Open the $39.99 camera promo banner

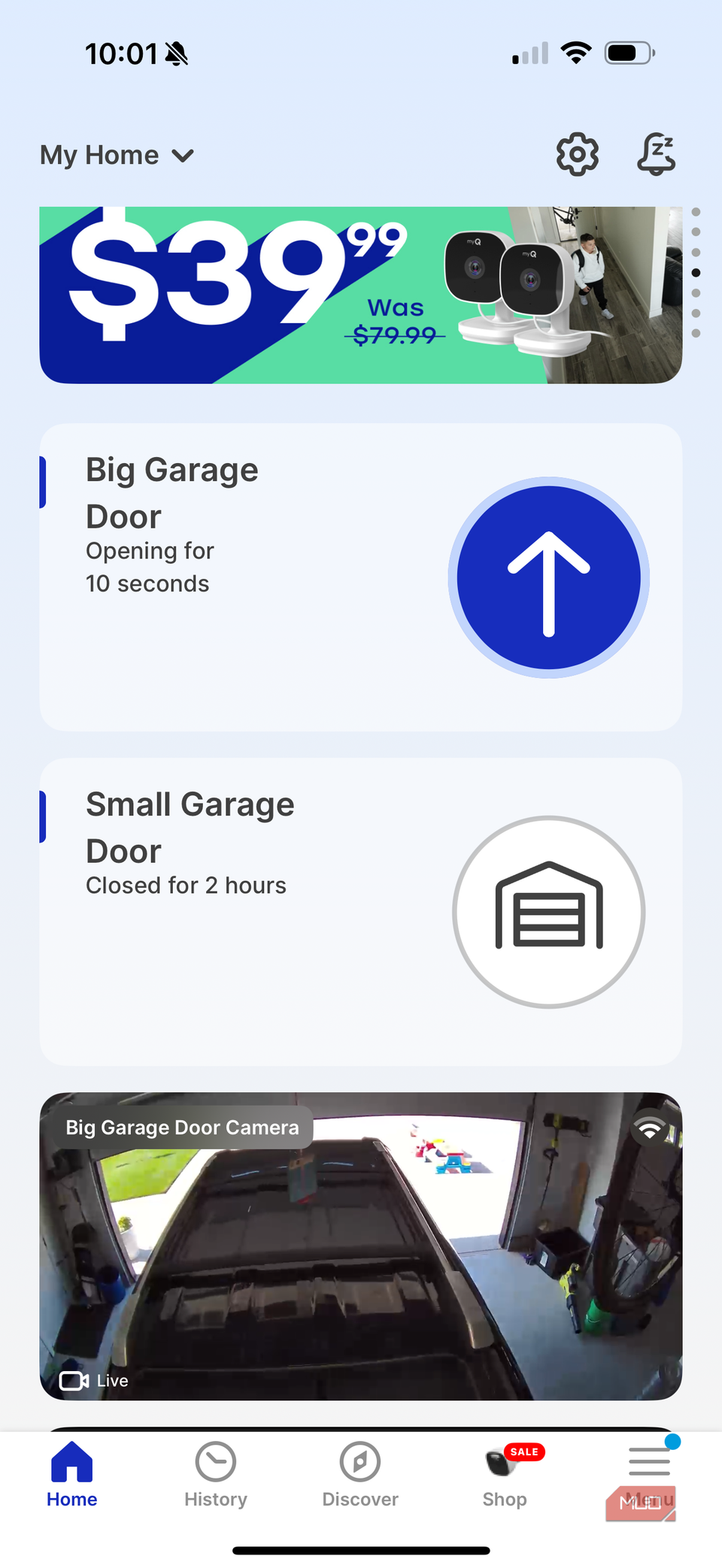click(360, 295)
